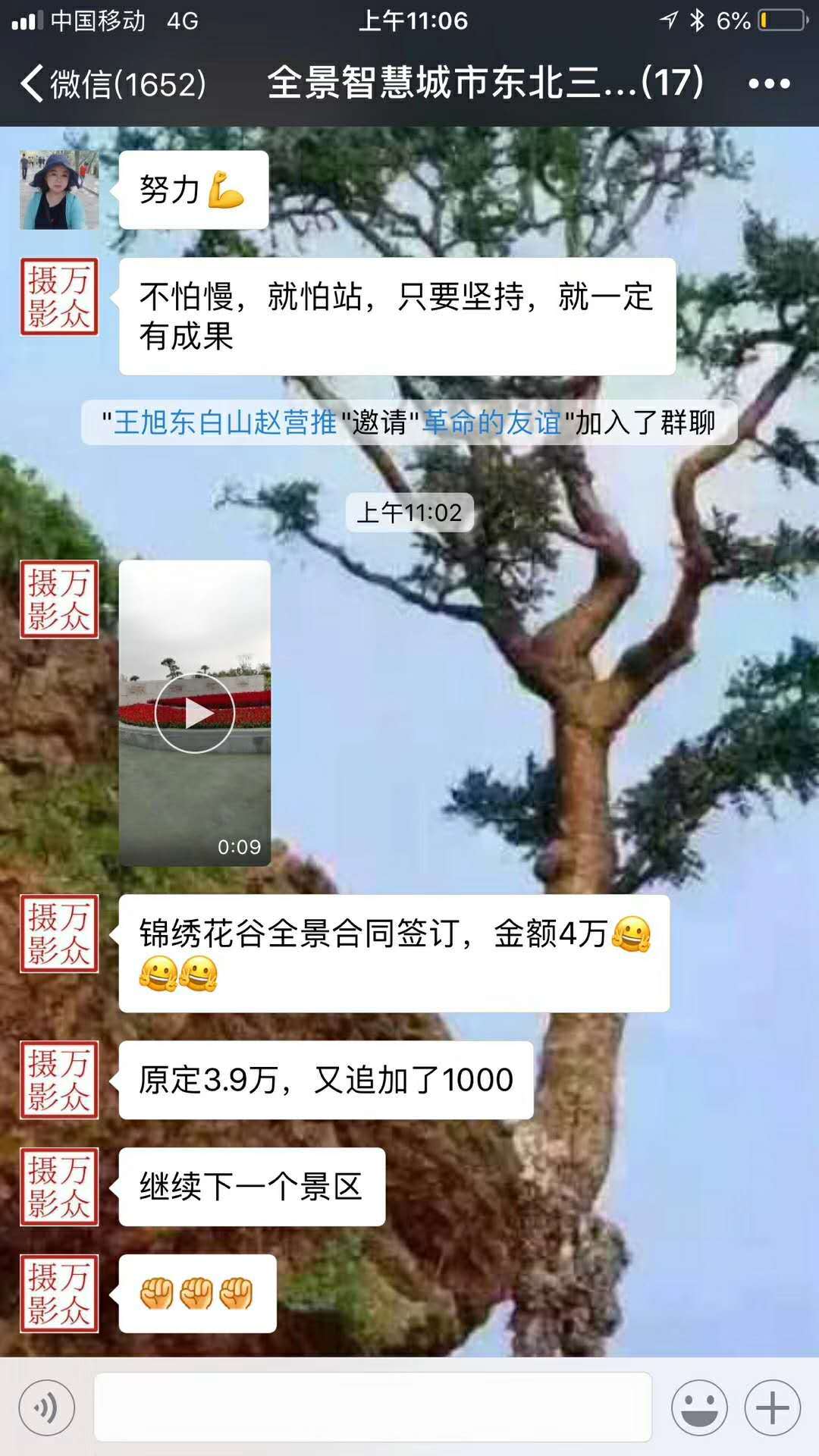The height and width of the screenshot is (1456, 819).
Task: Tap the message text input field
Action: pyautogui.click(x=372, y=1407)
